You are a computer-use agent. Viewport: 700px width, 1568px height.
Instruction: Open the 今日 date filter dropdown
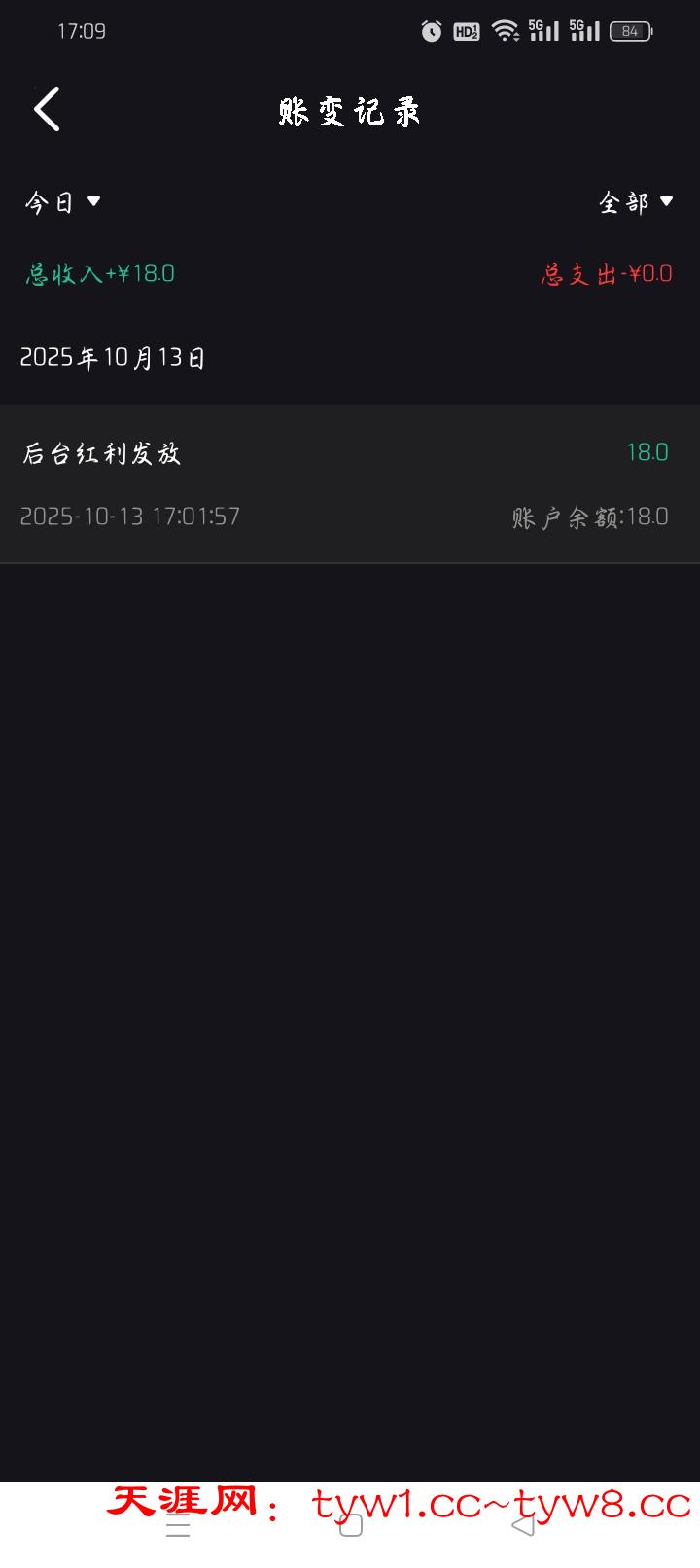tap(63, 202)
